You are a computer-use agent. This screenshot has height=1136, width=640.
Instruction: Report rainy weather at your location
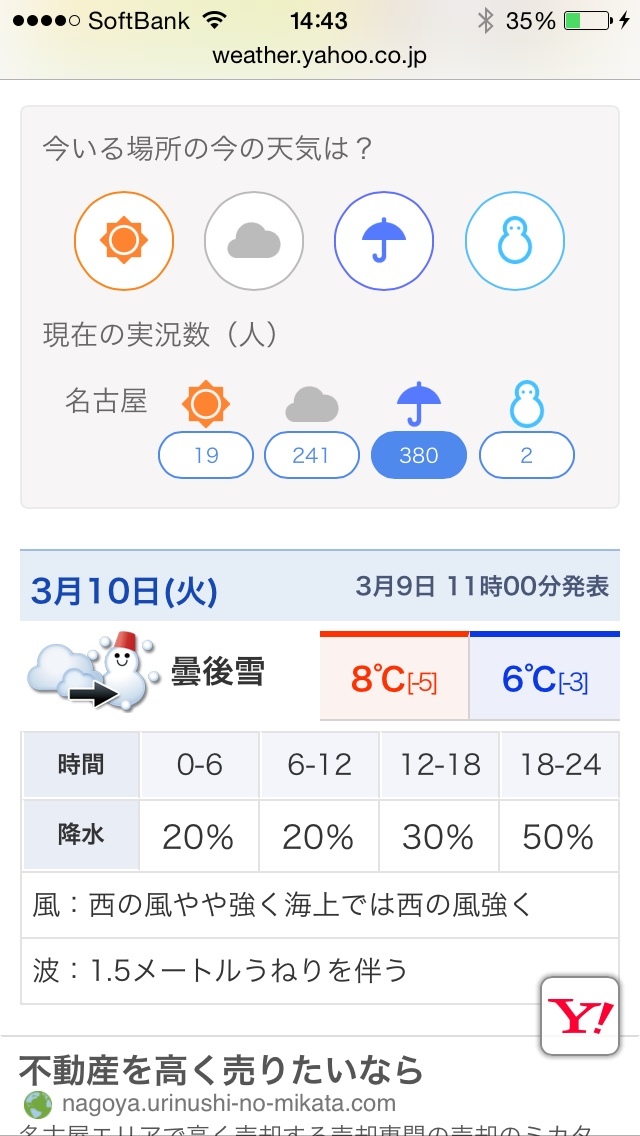pyautogui.click(x=384, y=241)
